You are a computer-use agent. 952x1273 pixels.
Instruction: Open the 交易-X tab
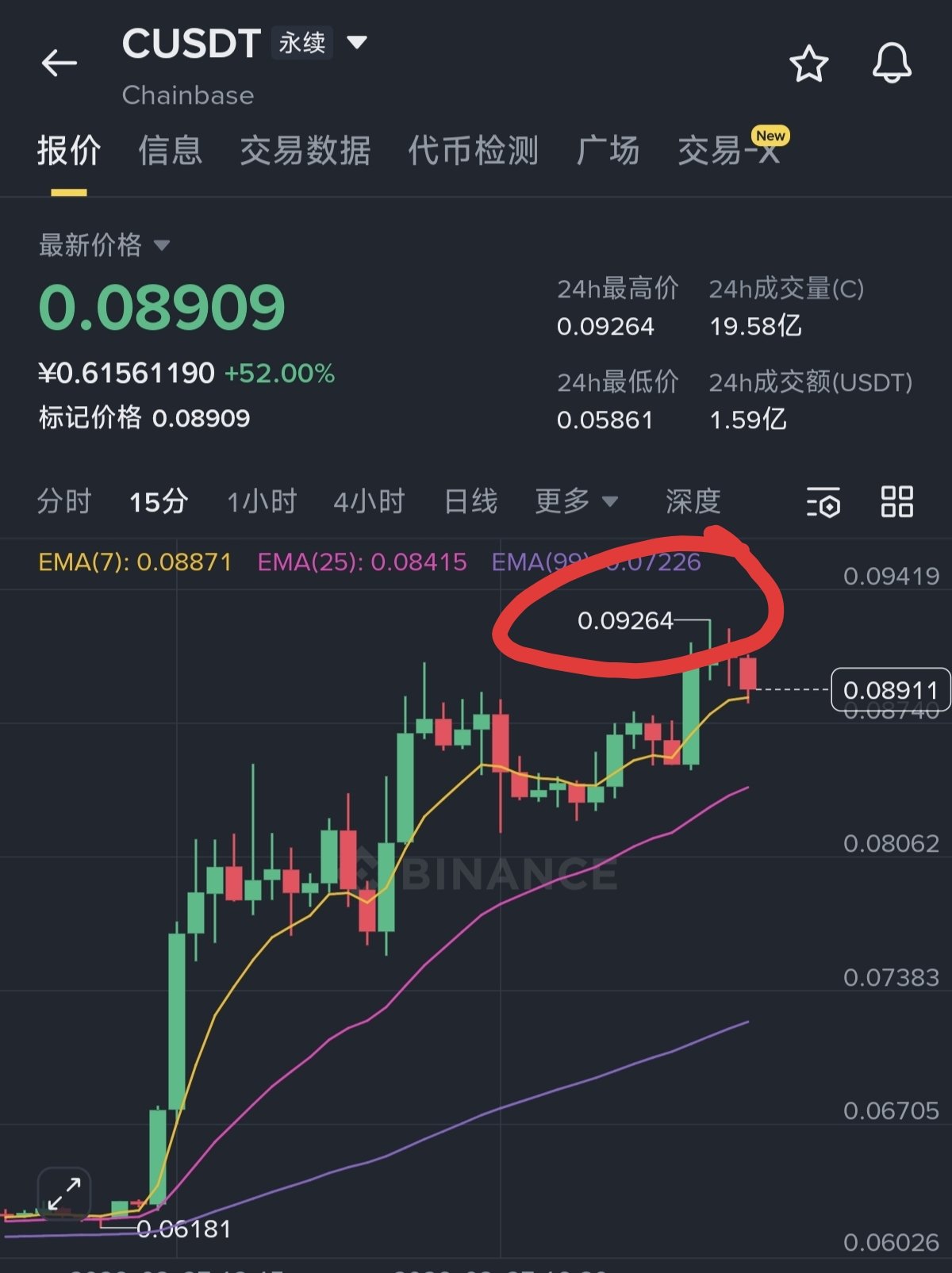coord(727,151)
